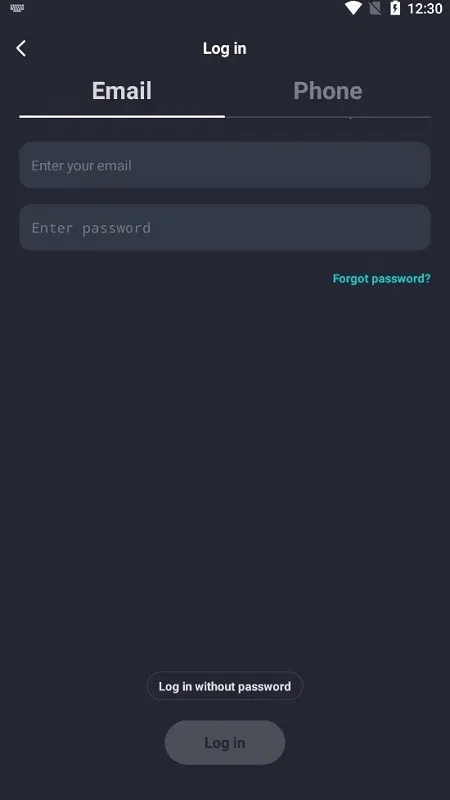Screen dimensions: 450x800
Task: Tap the Log in button at the bottom
Action: click(224, 742)
